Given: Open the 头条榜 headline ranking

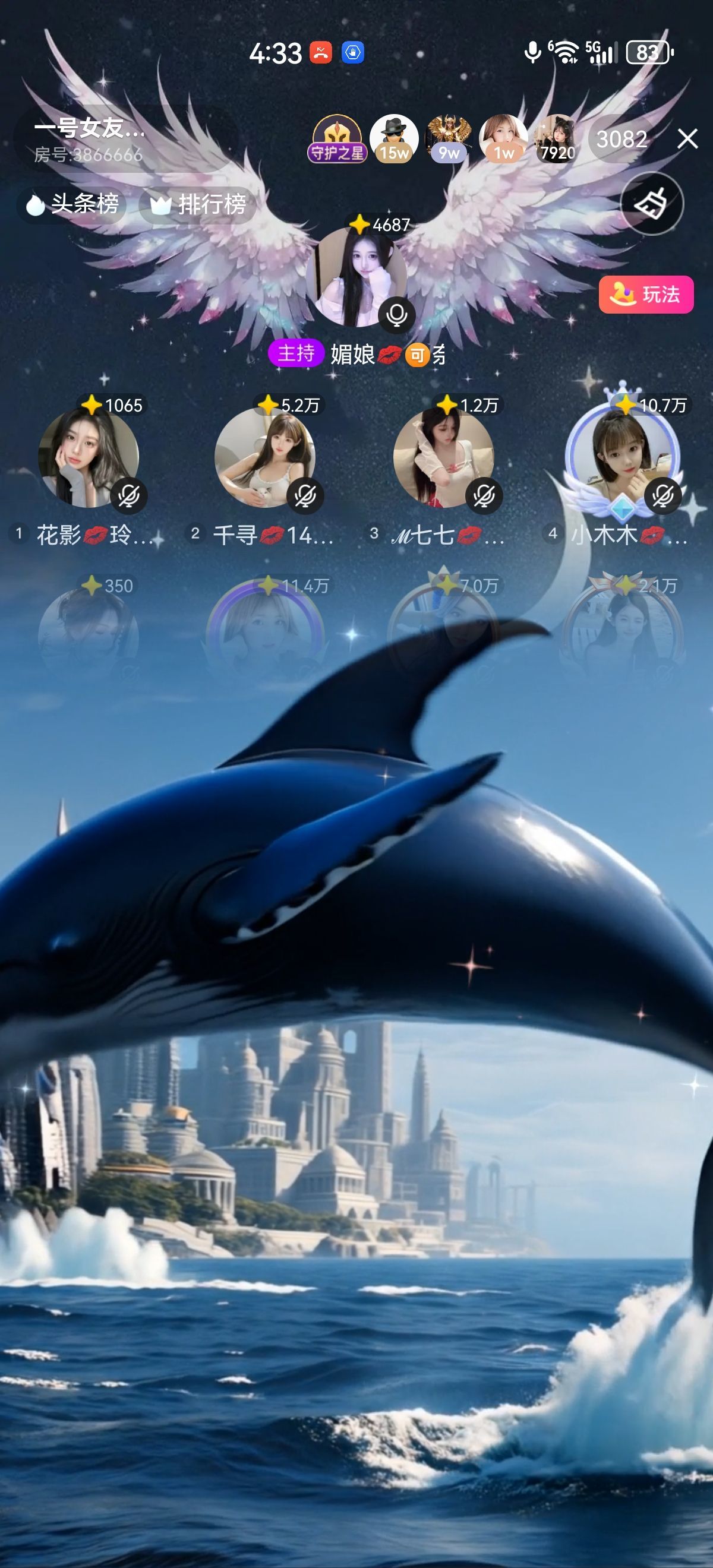Looking at the screenshot, I should pyautogui.click(x=72, y=204).
